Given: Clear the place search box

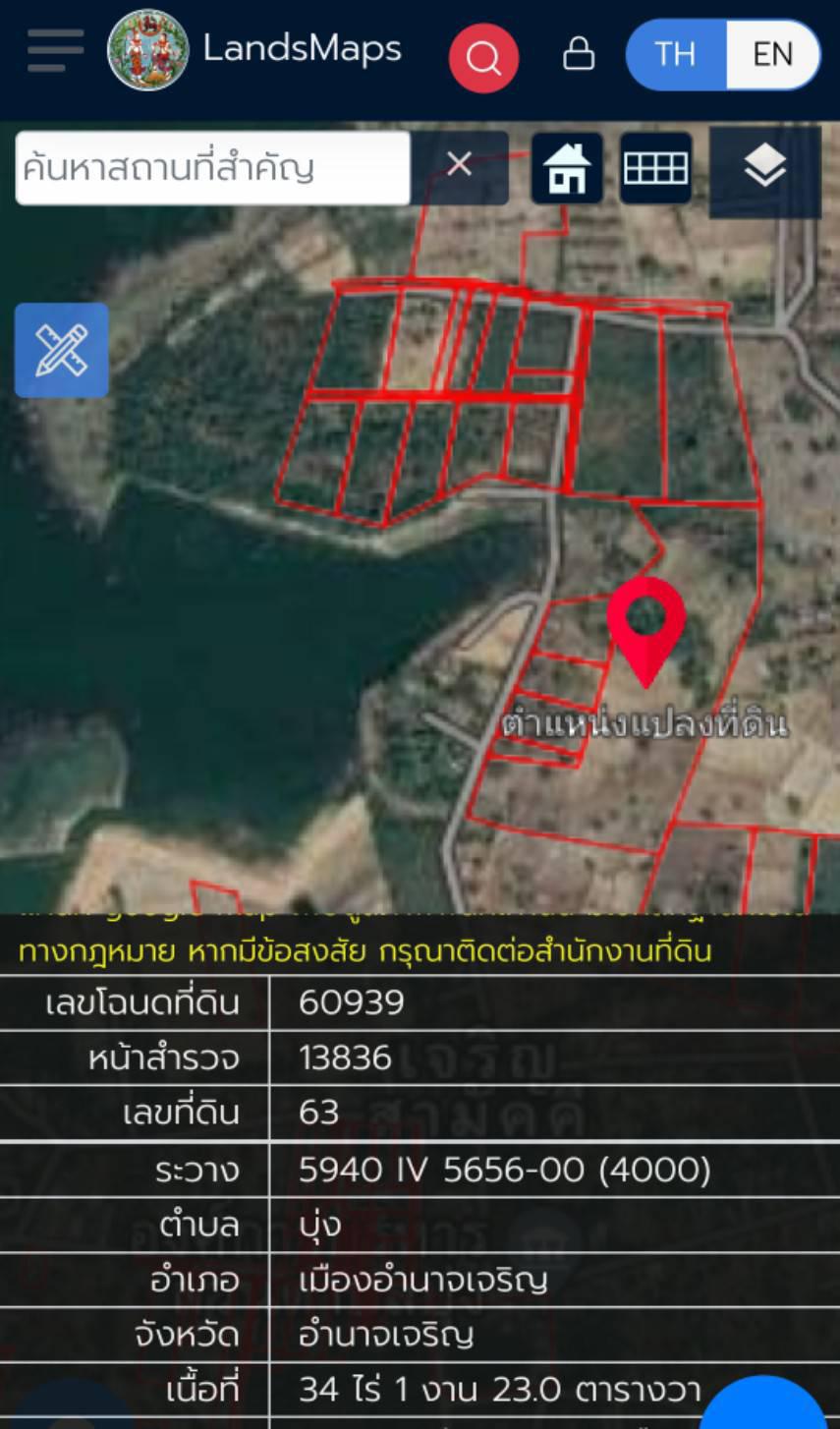Looking at the screenshot, I should click(460, 165).
